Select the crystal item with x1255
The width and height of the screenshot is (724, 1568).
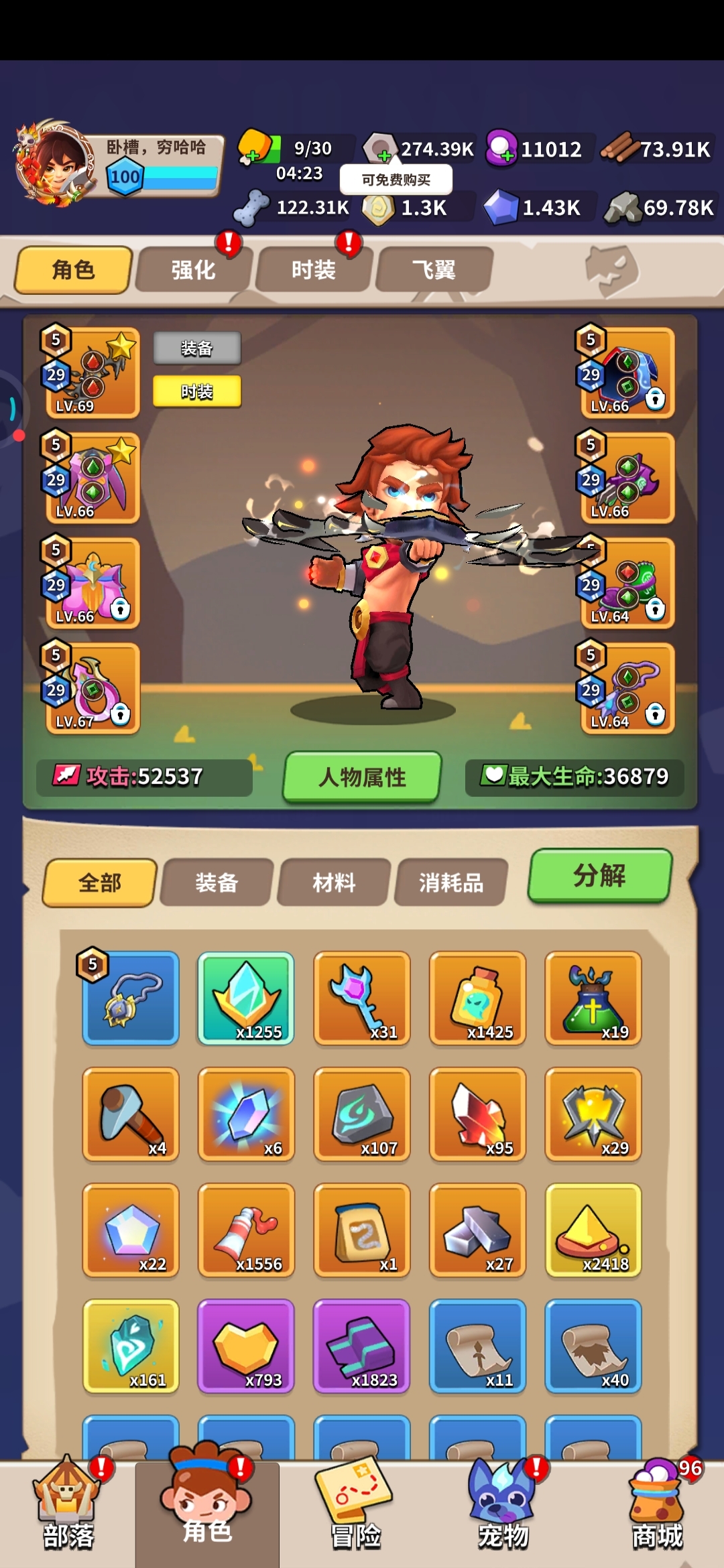246,998
